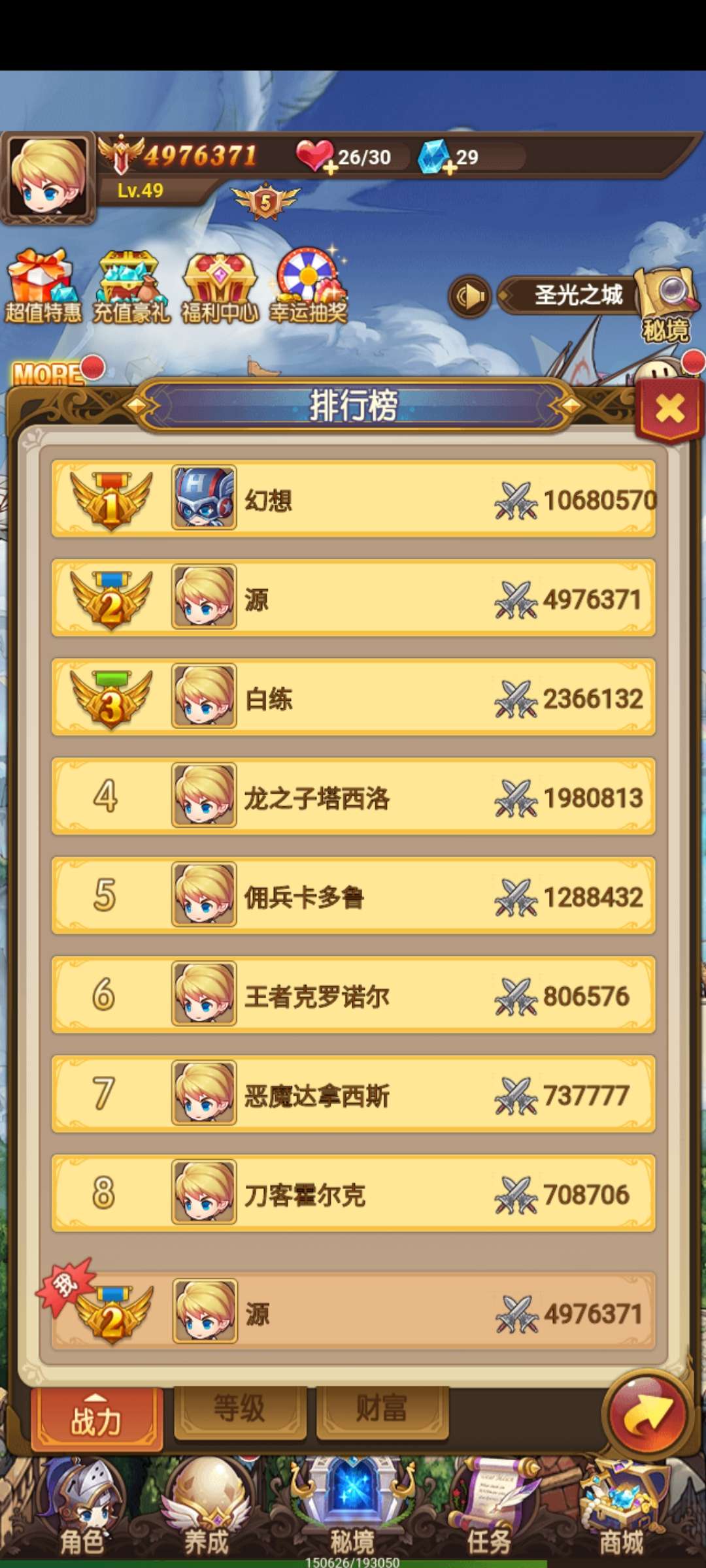View 刀客霍尔克 ranking entry
Viewport: 706px width, 1568px height.
[x=354, y=1194]
